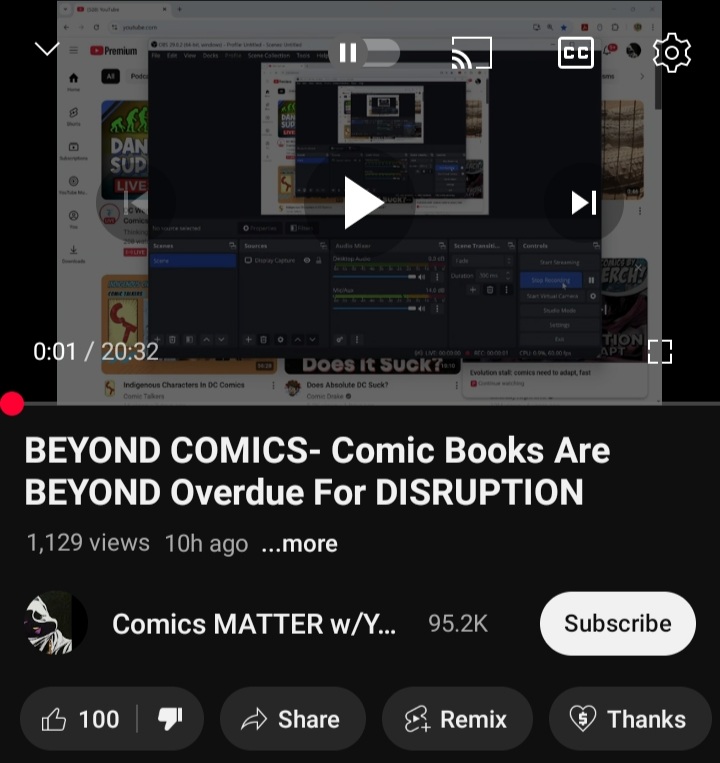The height and width of the screenshot is (763, 720).
Task: Like this video
Action: [x=80, y=719]
